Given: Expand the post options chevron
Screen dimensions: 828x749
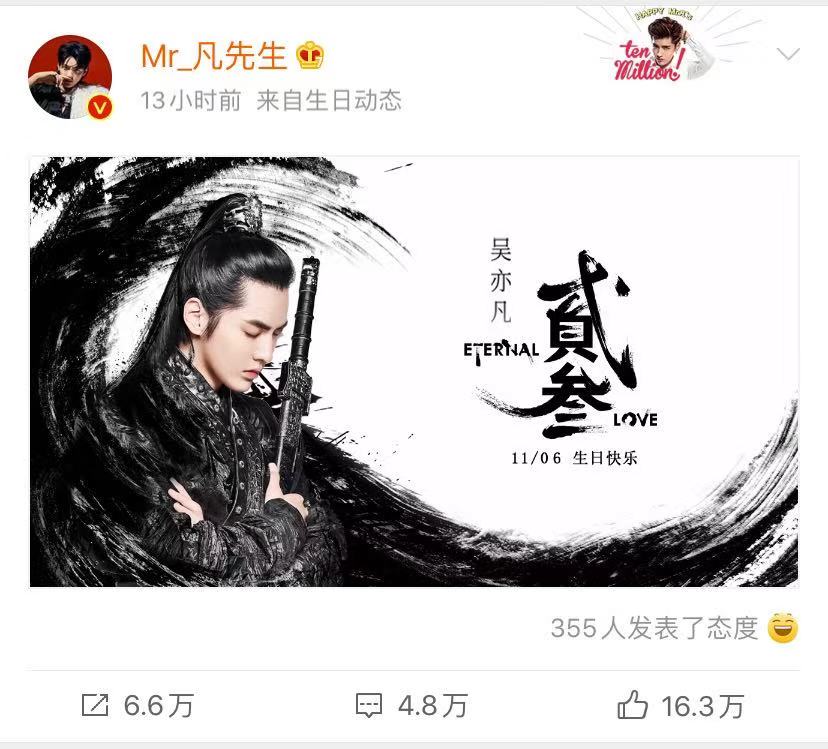Looking at the screenshot, I should tap(788, 54).
